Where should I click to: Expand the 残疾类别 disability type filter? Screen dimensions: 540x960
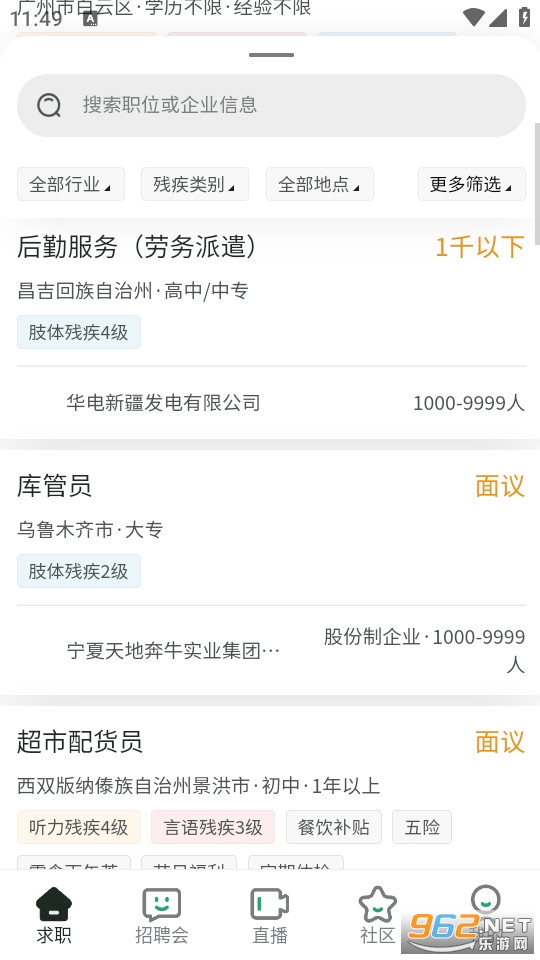pos(195,184)
